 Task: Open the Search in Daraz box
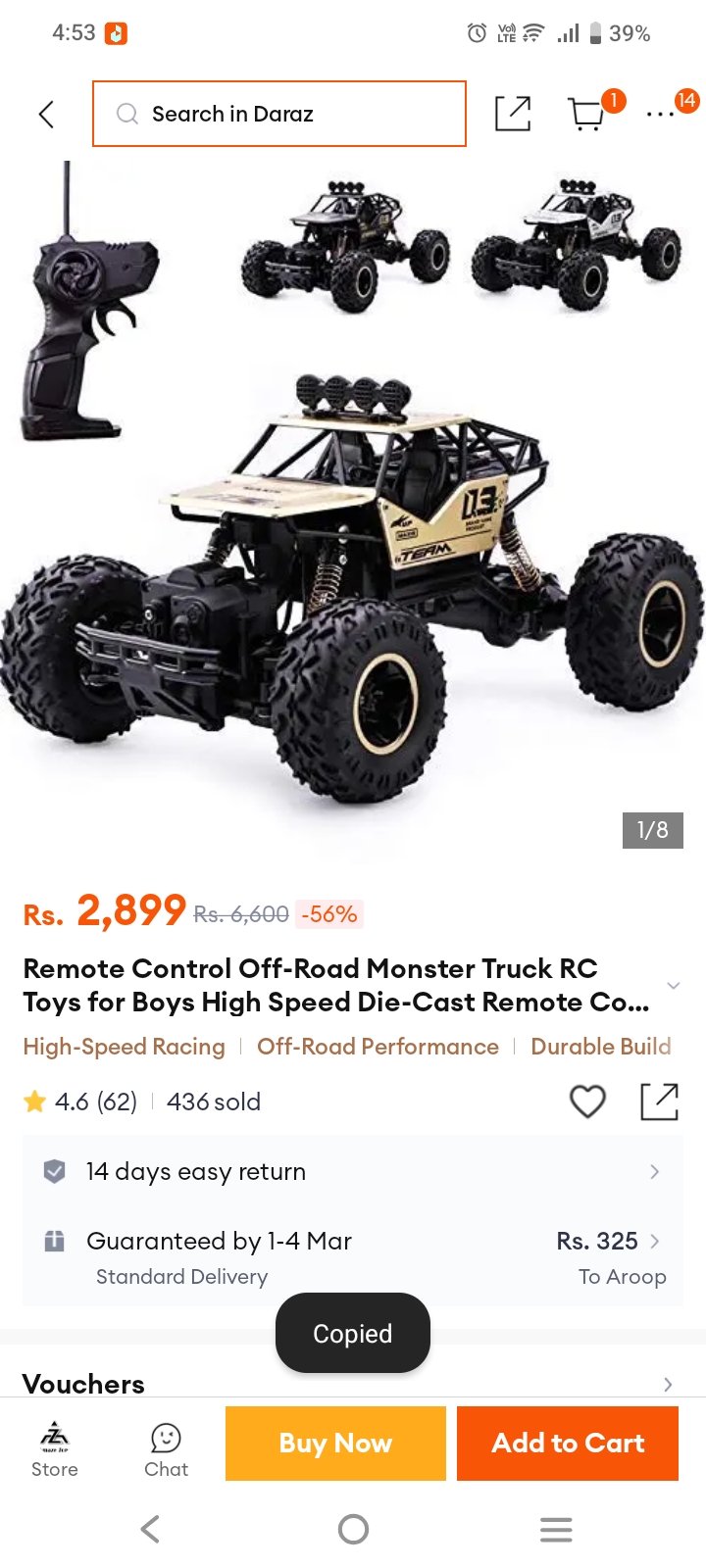(279, 114)
